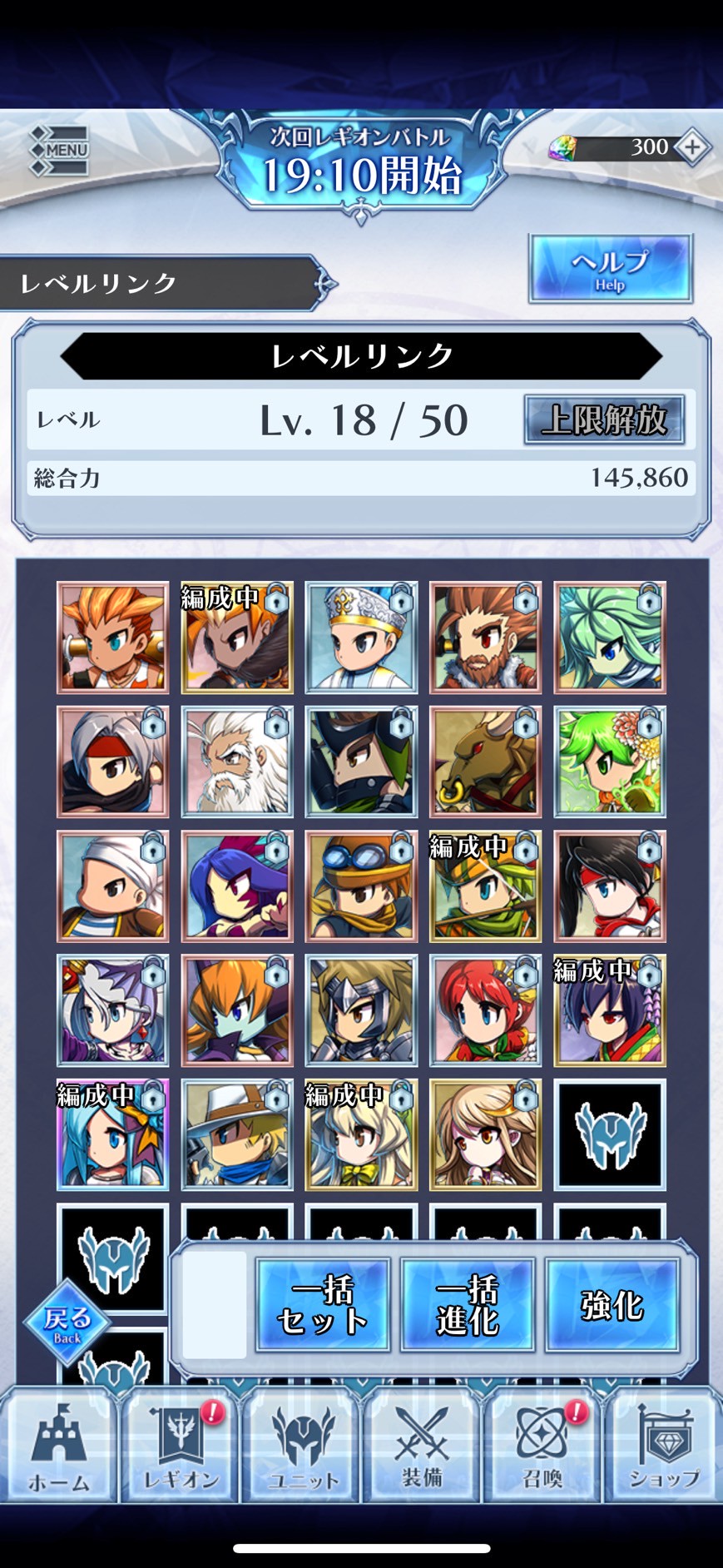723x1568 pixels.
Task: Switch to the ホーム tab
Action: click(59, 1449)
